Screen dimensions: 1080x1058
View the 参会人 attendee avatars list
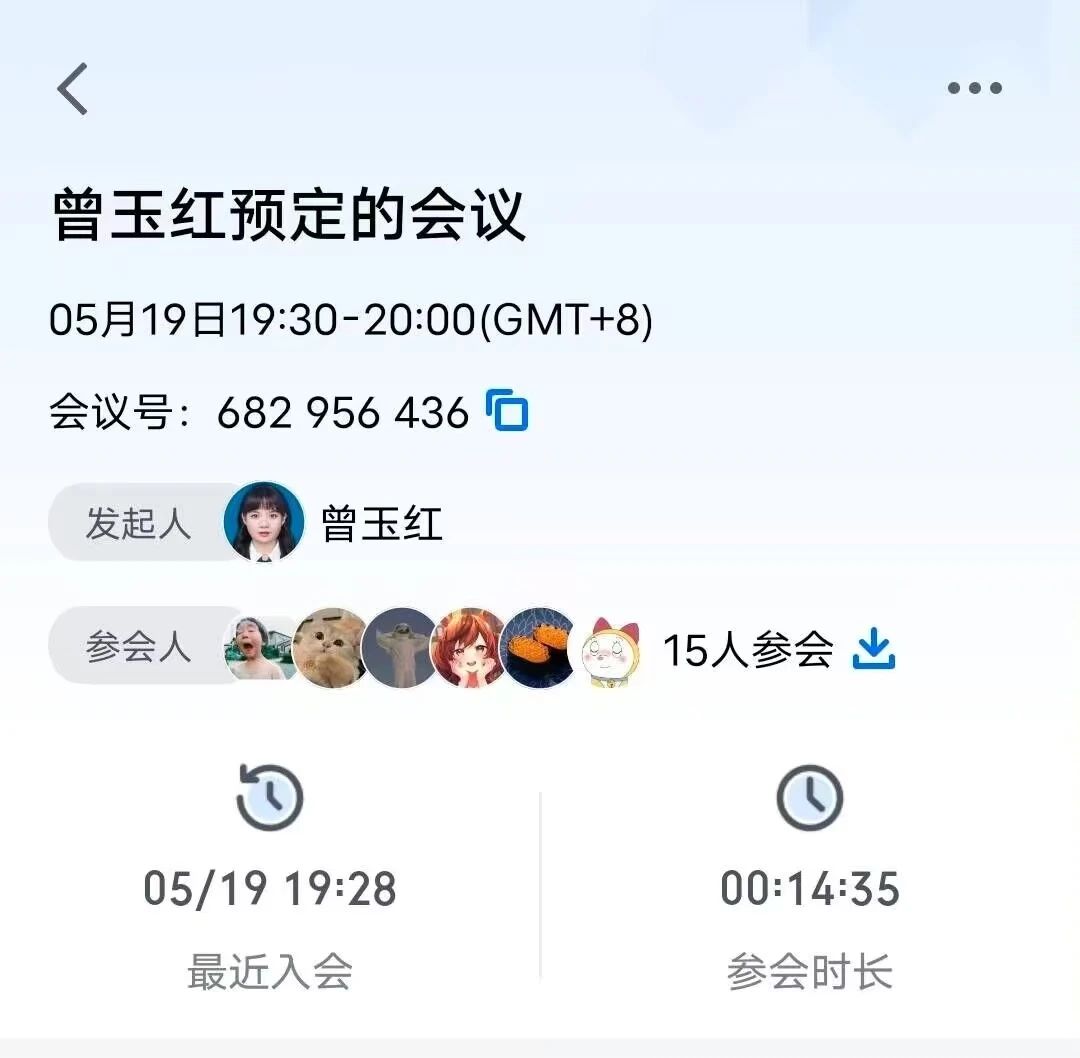[430, 648]
